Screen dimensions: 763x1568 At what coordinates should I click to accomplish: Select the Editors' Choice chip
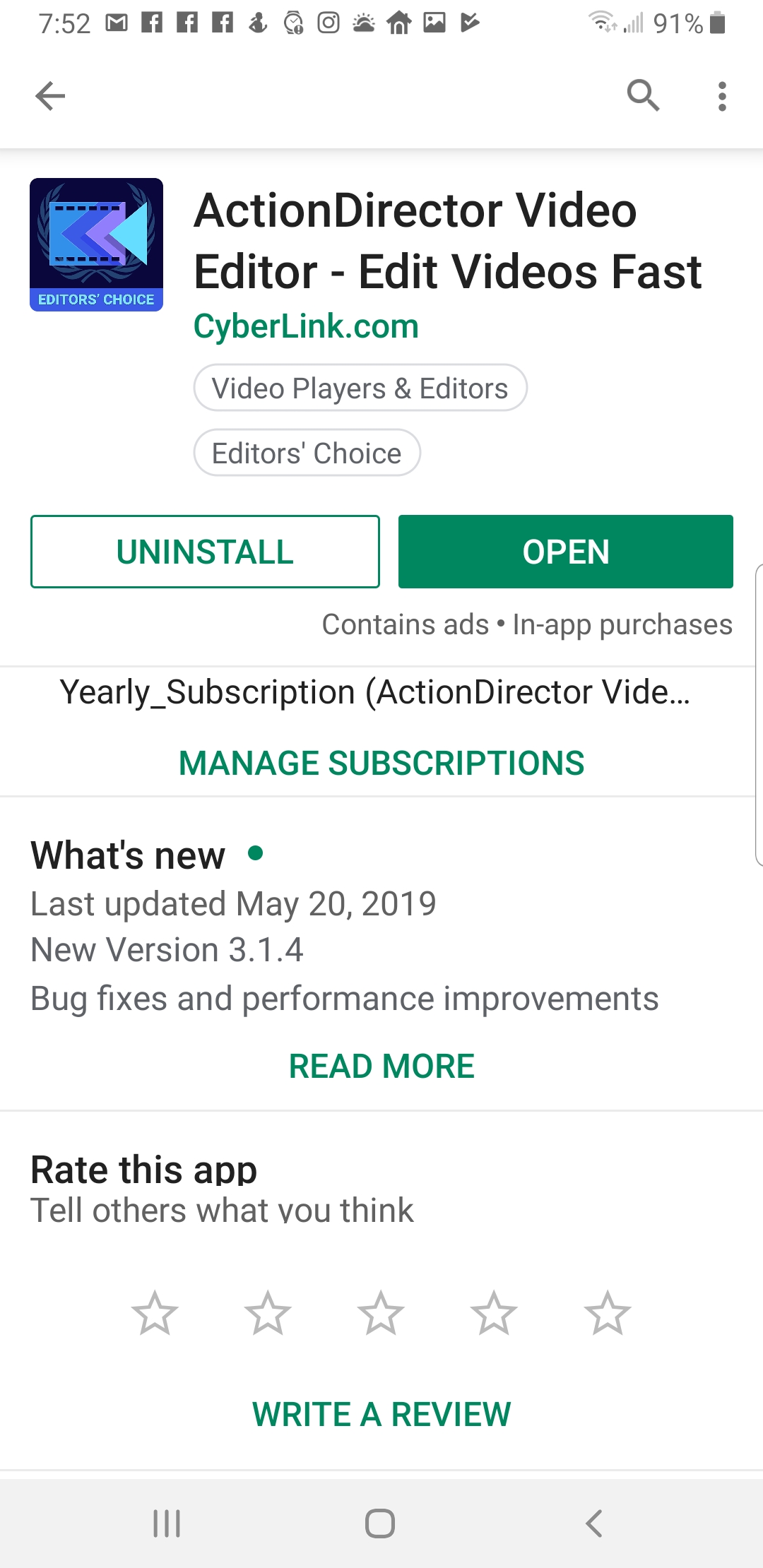(x=307, y=453)
